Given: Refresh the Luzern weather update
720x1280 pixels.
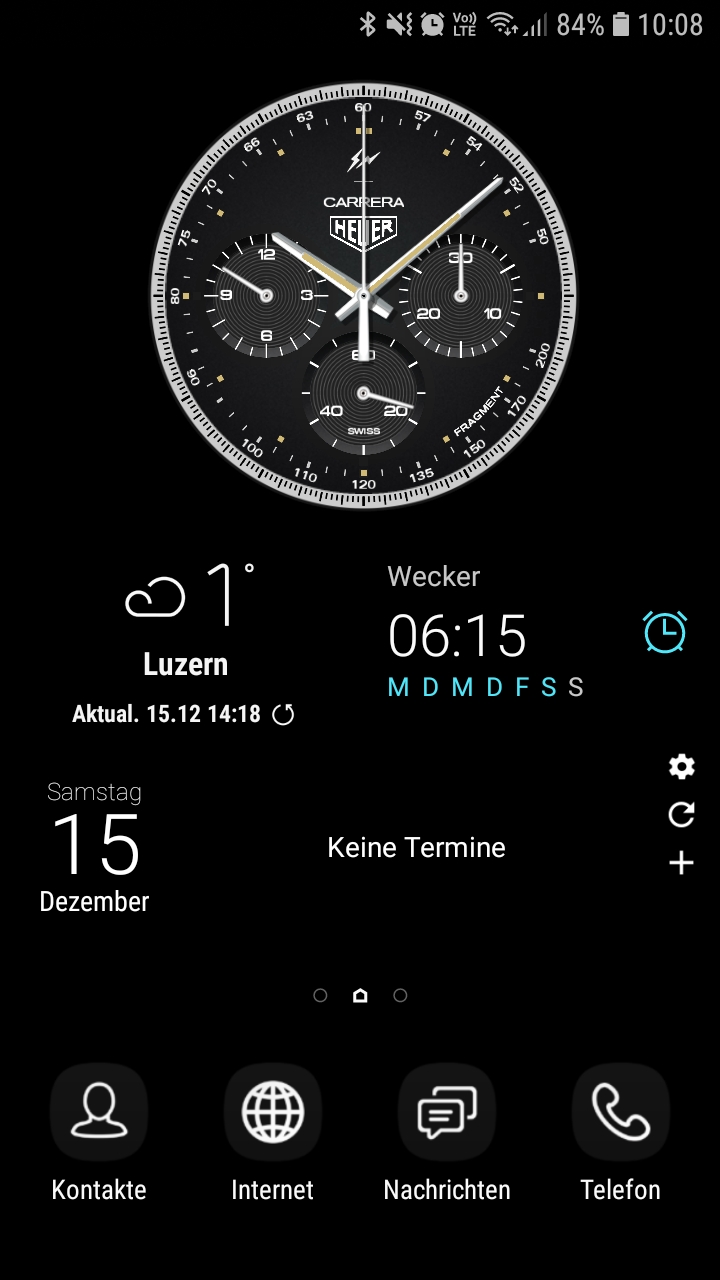Looking at the screenshot, I should (x=284, y=714).
